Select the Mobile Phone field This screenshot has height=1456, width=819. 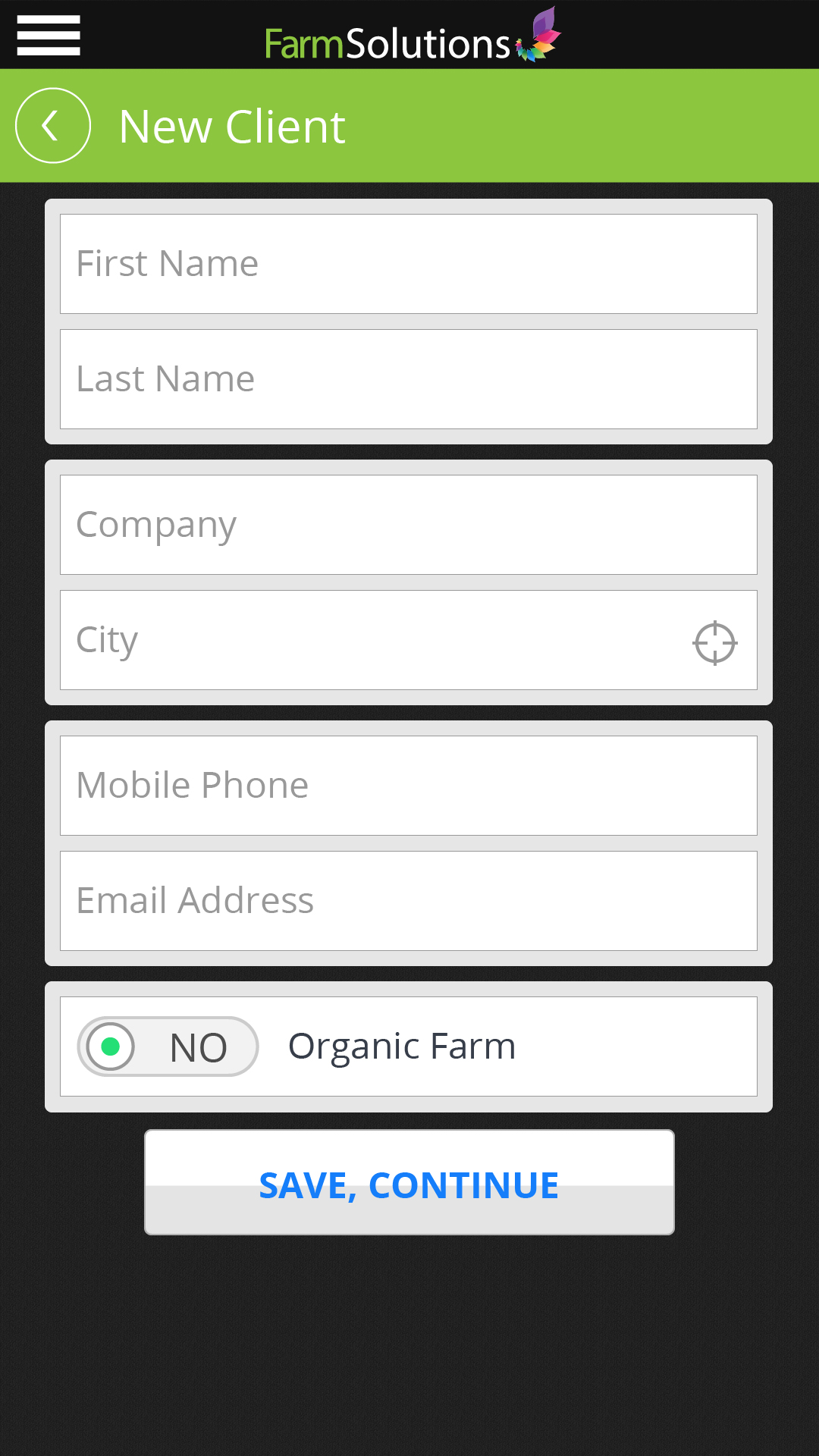pyautogui.click(x=408, y=786)
